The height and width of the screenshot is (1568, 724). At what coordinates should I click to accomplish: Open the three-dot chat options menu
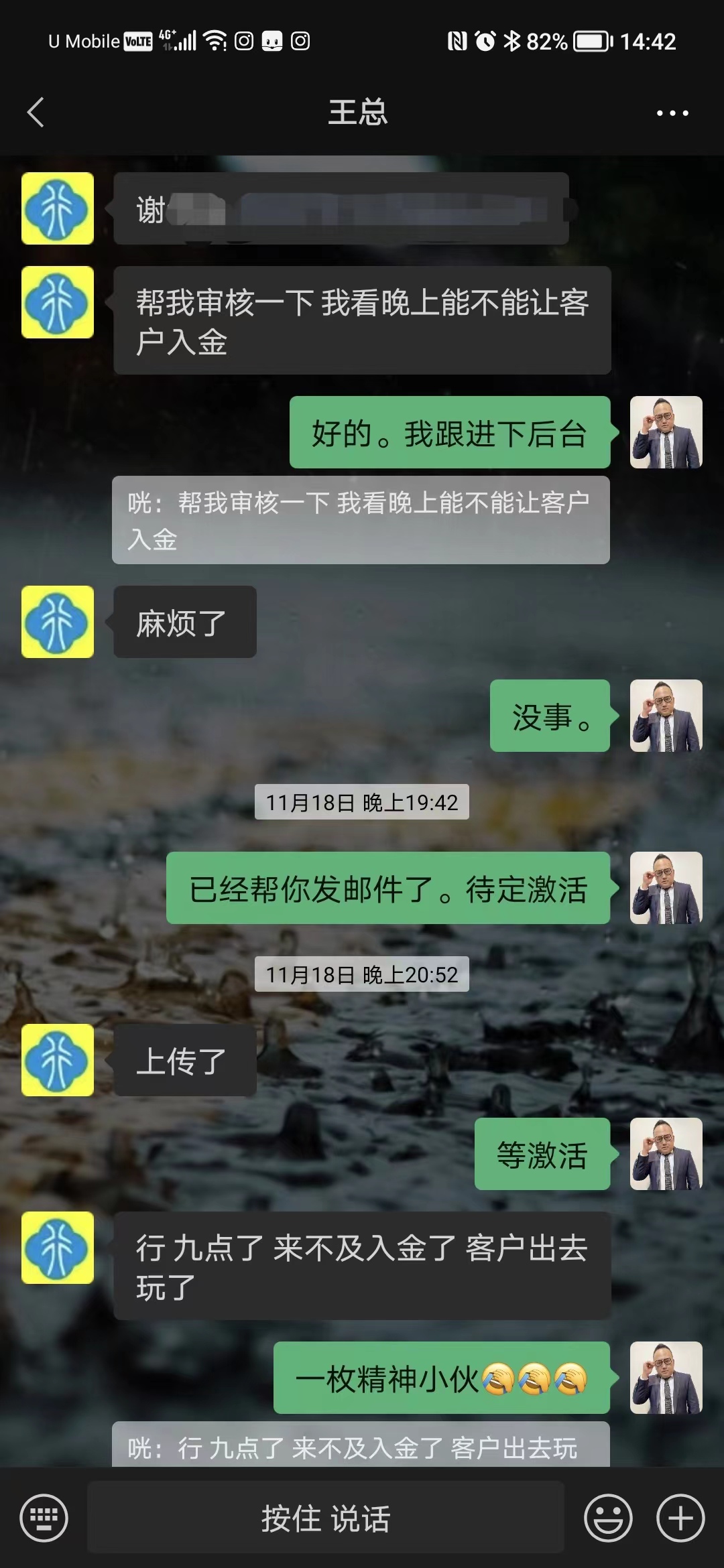tap(672, 113)
